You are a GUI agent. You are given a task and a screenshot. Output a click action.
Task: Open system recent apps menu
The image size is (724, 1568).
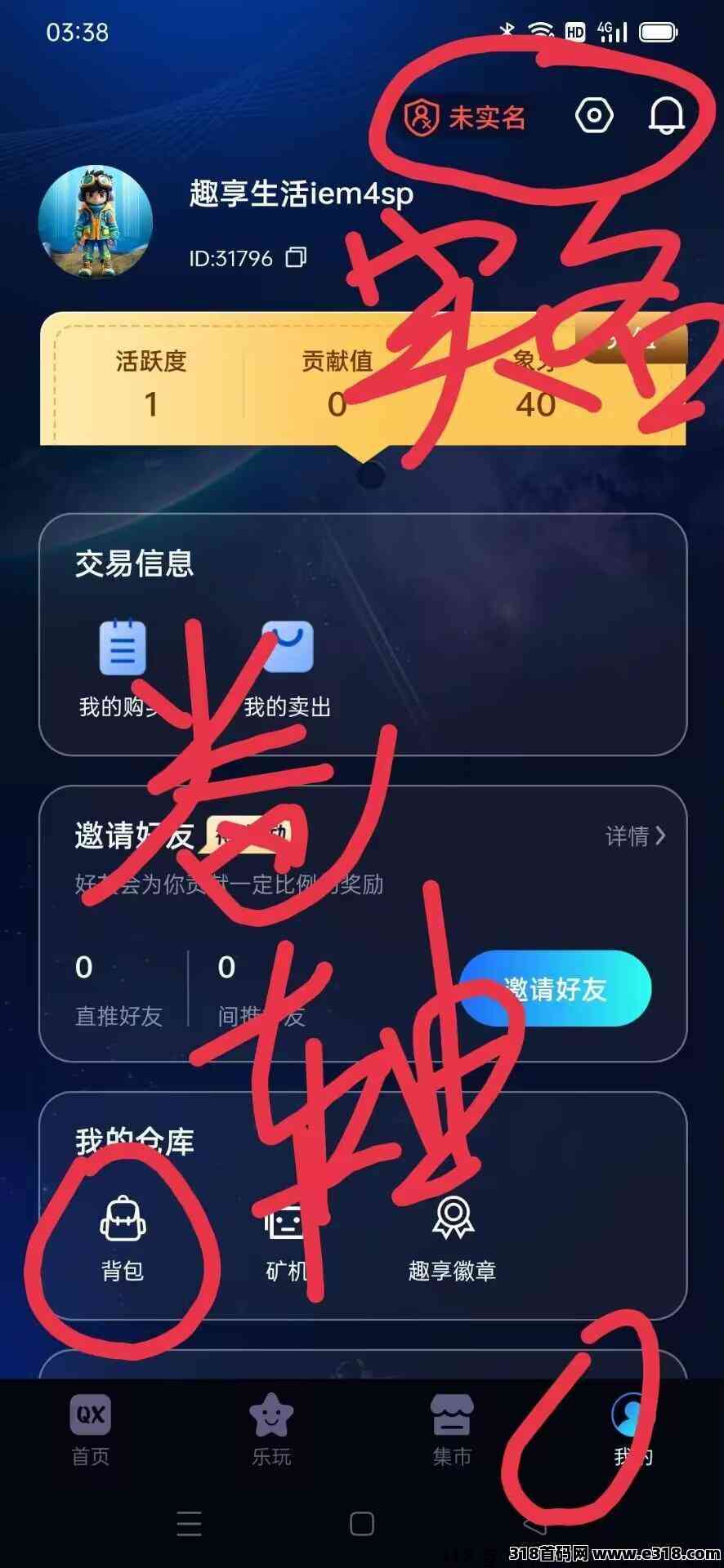click(189, 1524)
